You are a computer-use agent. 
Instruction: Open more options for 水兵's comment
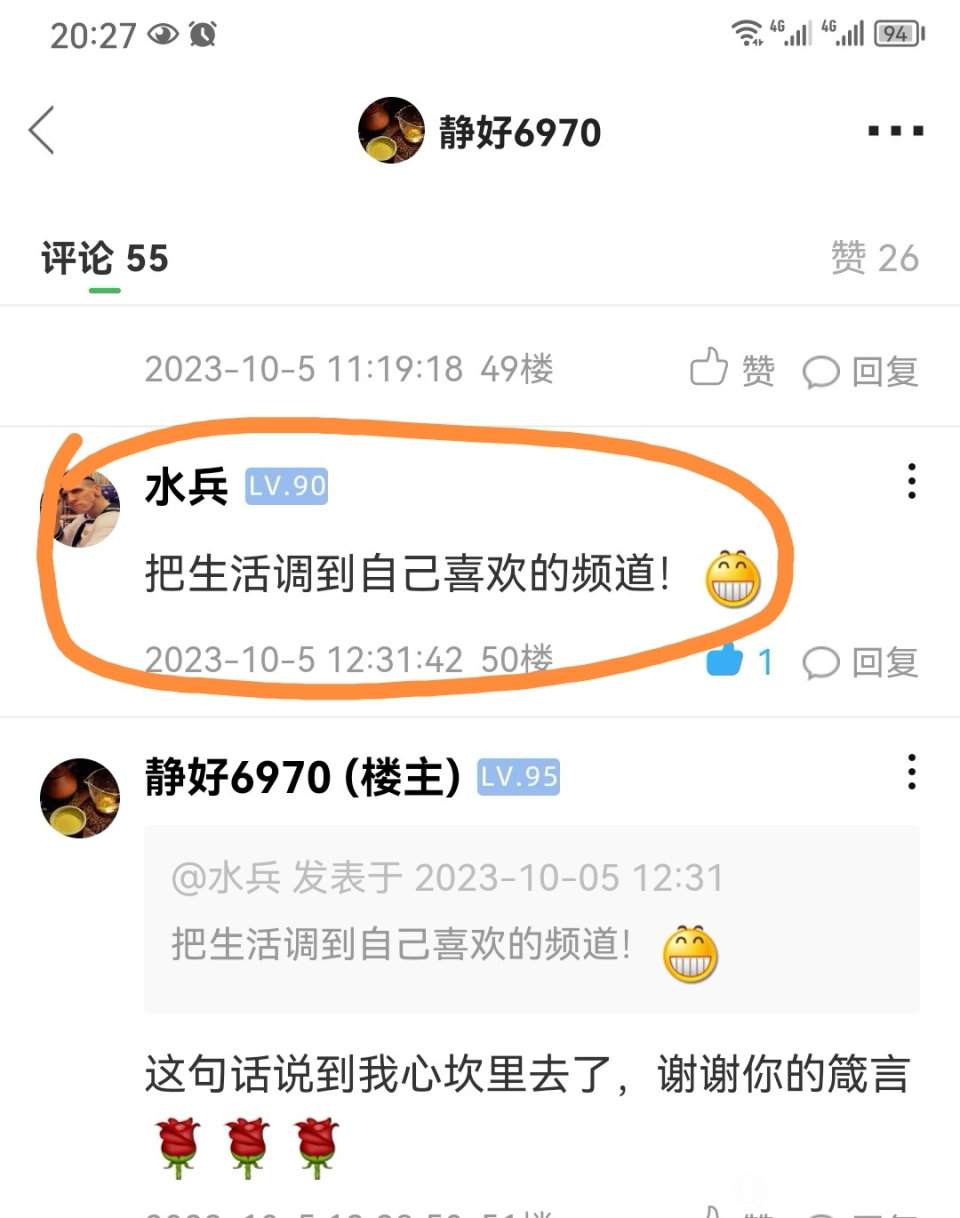[911, 481]
